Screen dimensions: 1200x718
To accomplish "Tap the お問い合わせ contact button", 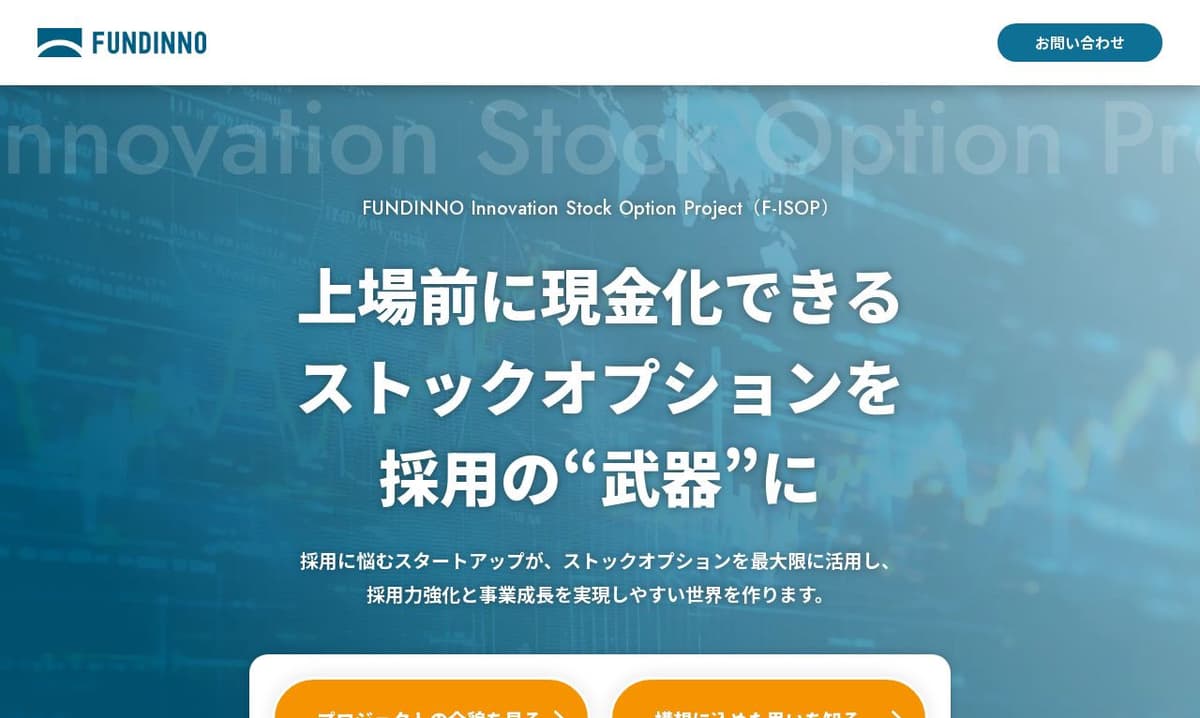I will pyautogui.click(x=1079, y=43).
